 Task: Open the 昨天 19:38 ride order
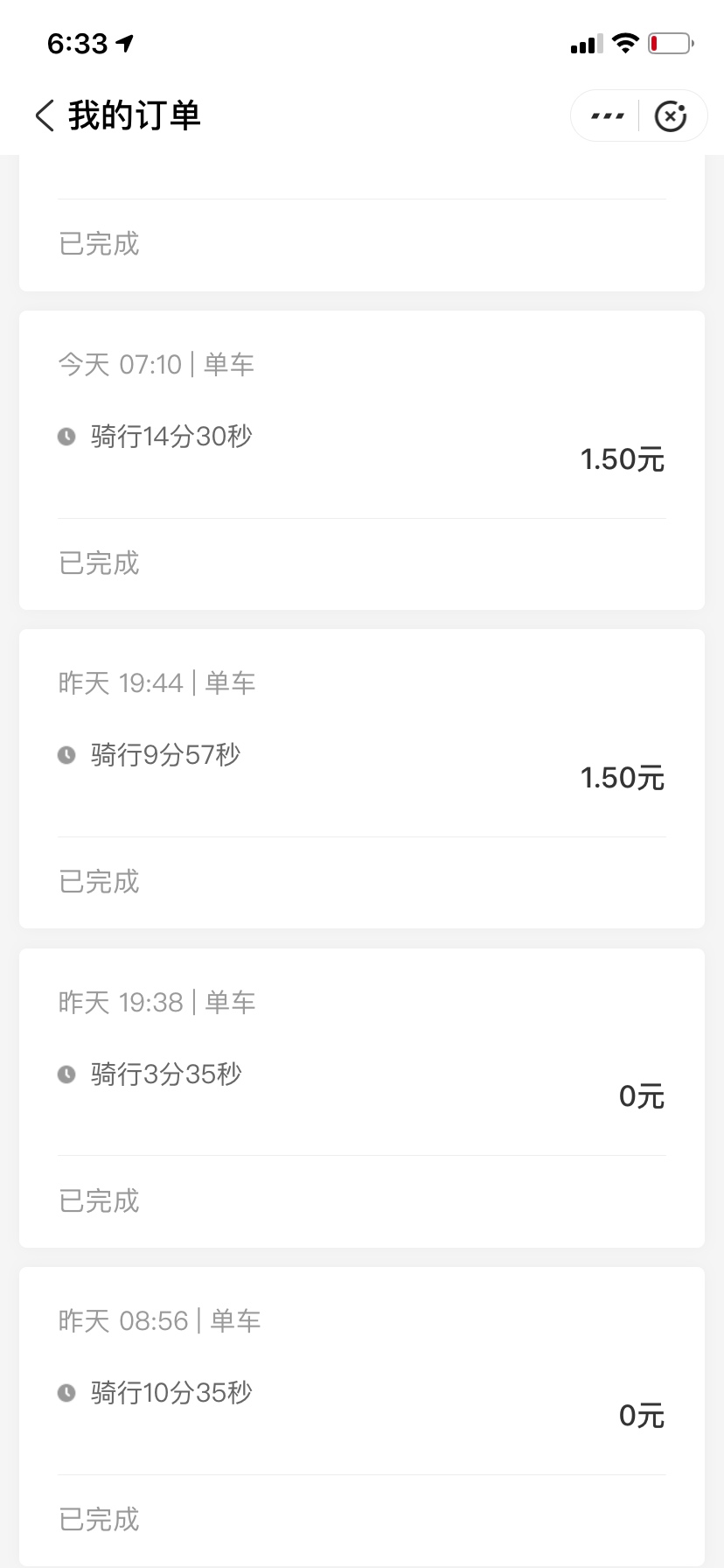(362, 1096)
